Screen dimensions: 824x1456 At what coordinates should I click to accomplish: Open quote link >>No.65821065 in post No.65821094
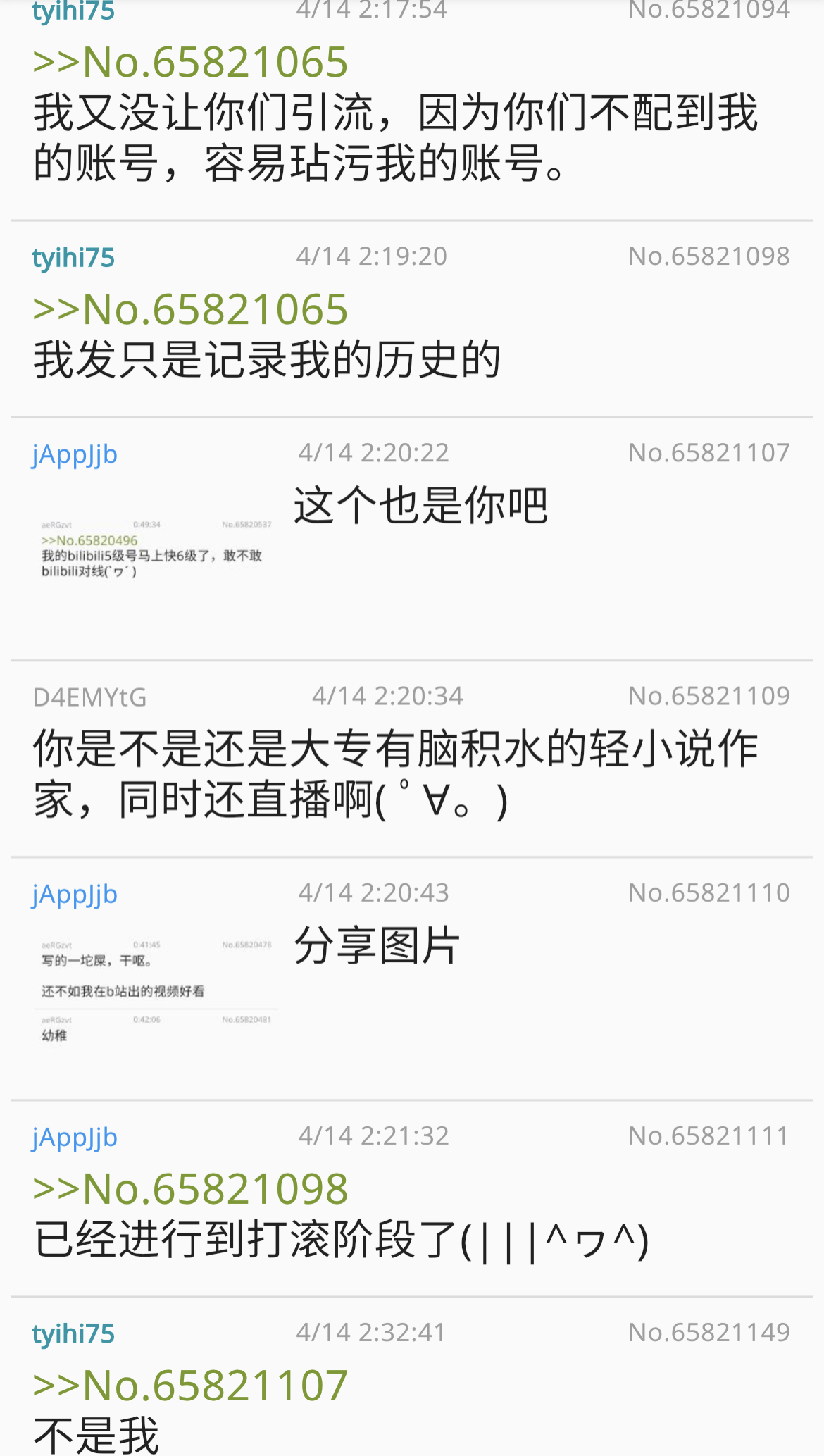coord(190,62)
